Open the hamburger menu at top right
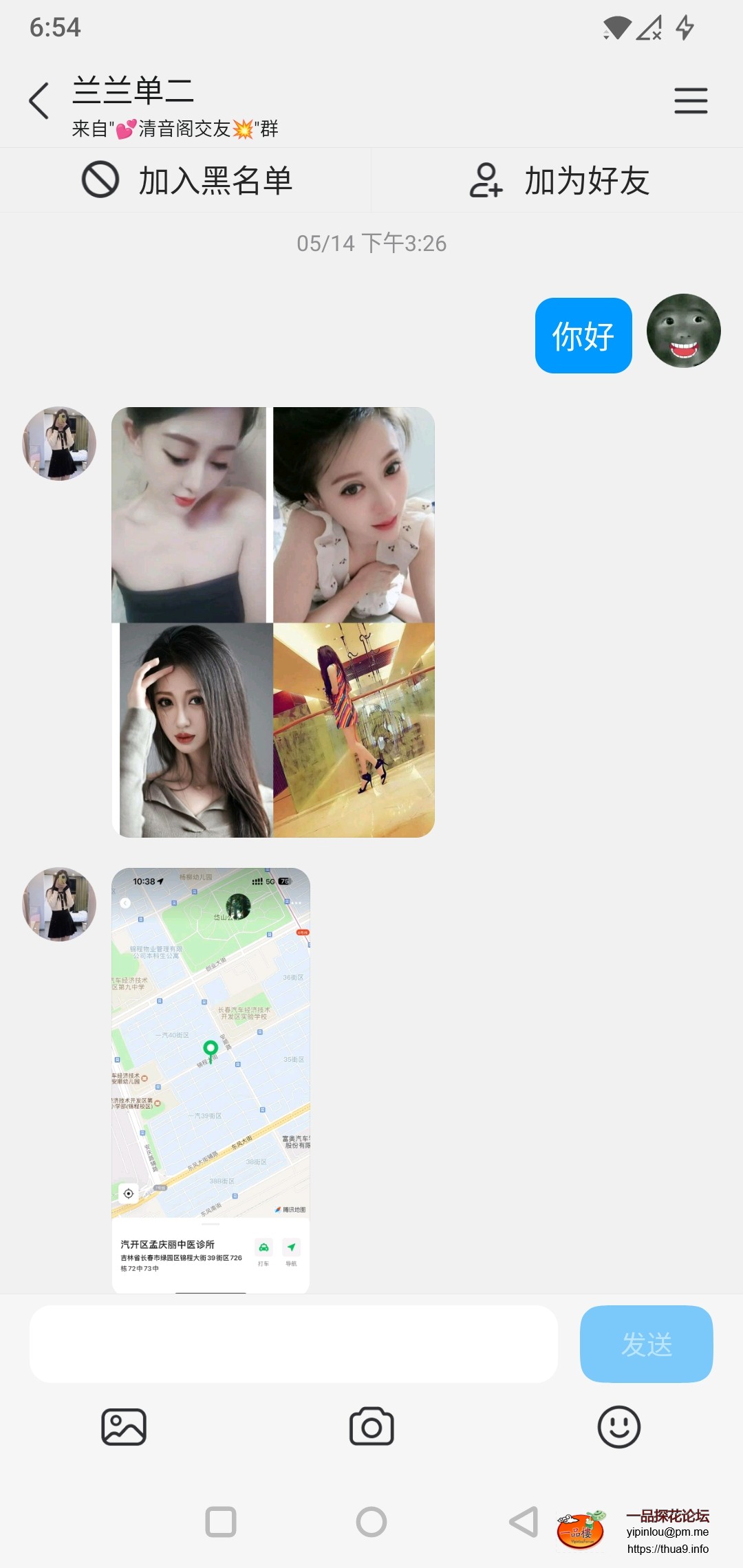This screenshot has height=1568, width=743. (x=690, y=100)
